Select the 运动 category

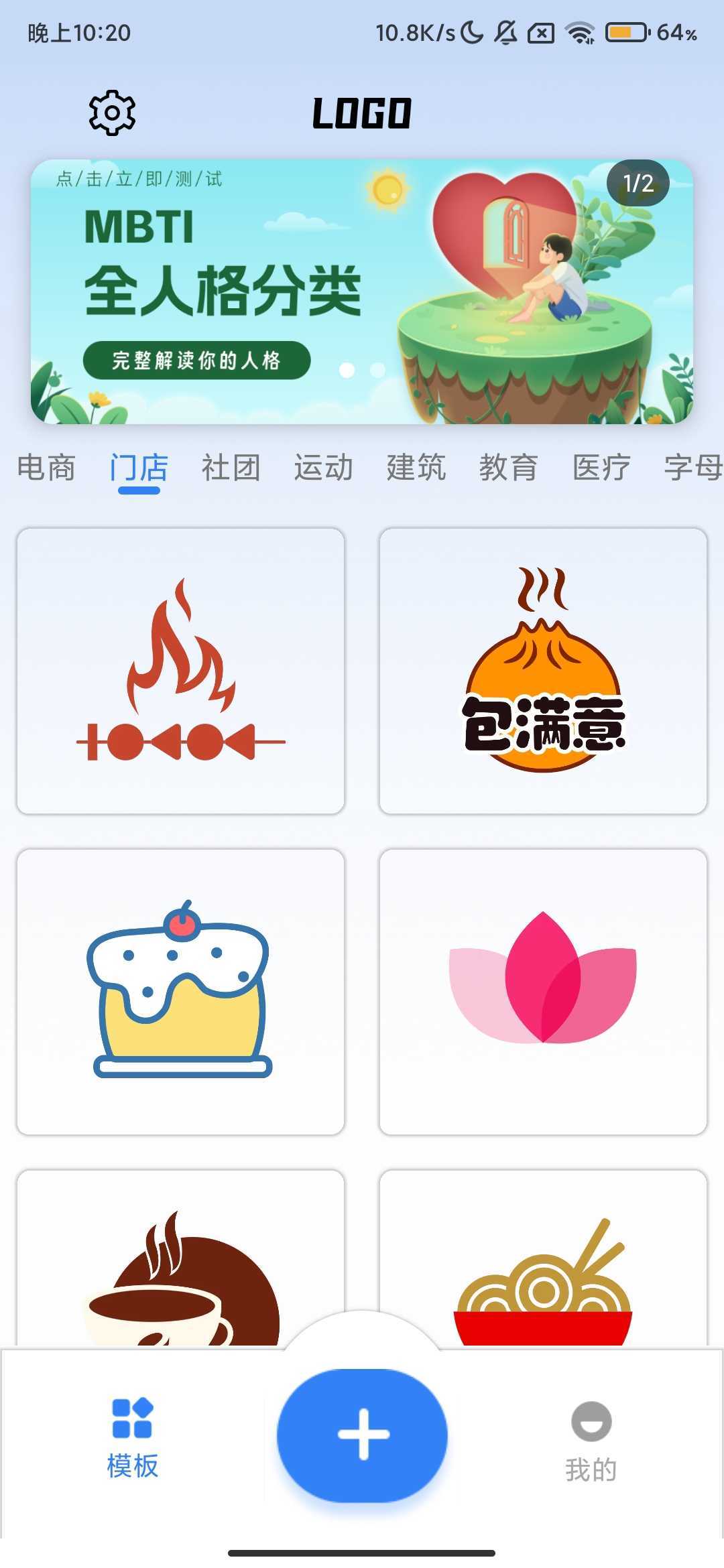[x=322, y=468]
